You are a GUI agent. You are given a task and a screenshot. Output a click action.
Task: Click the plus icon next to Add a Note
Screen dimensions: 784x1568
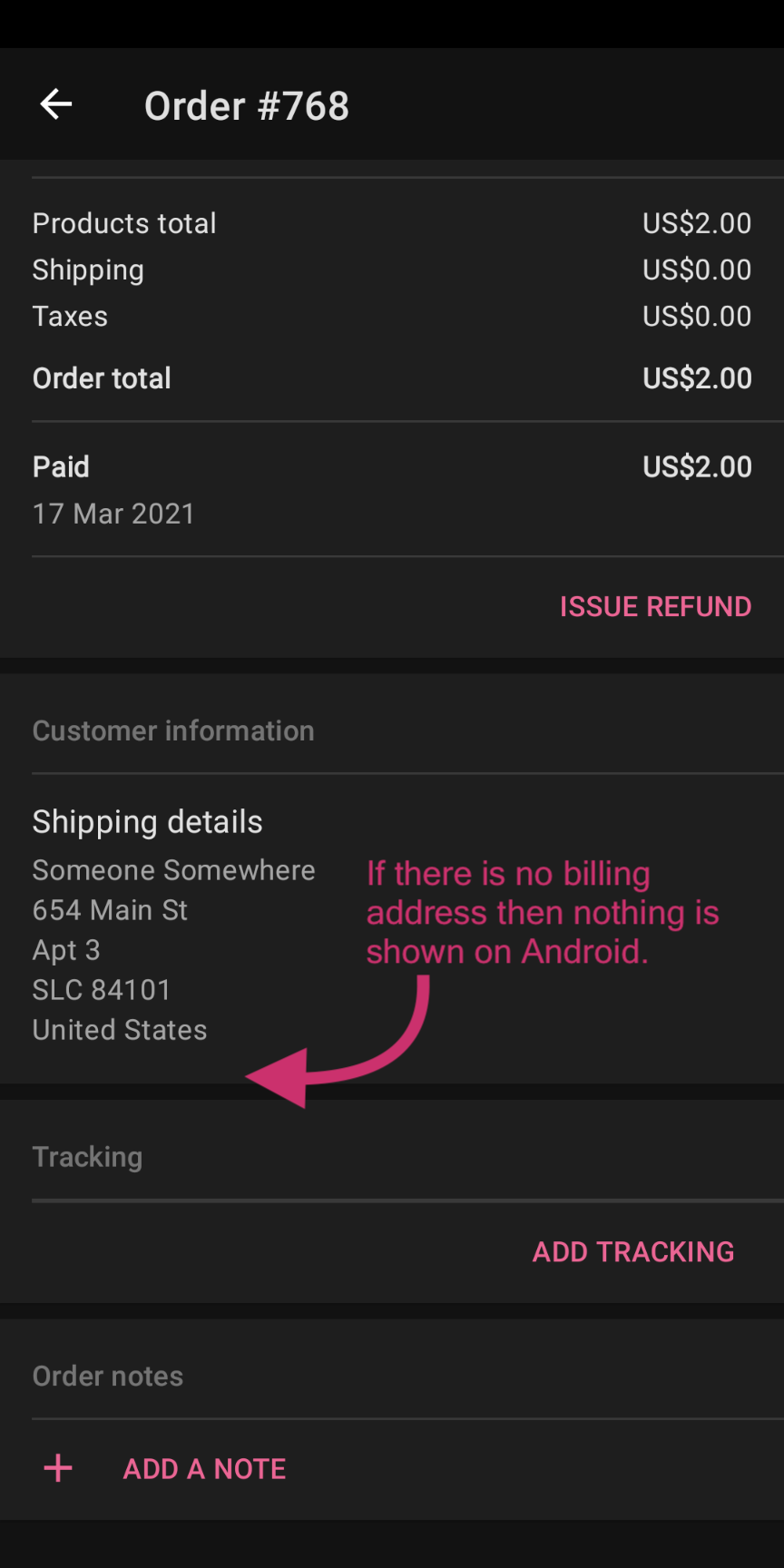click(57, 1467)
